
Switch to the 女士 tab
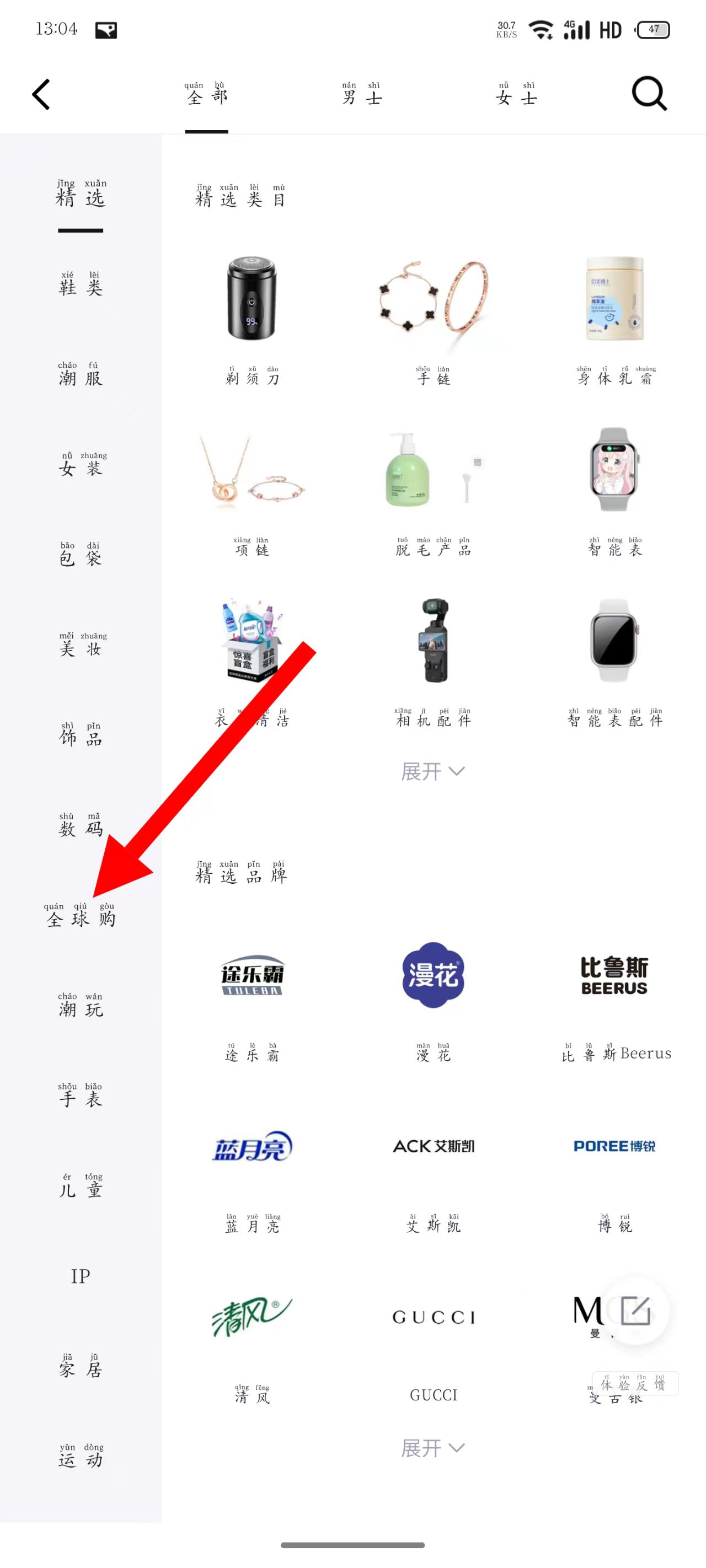[517, 95]
